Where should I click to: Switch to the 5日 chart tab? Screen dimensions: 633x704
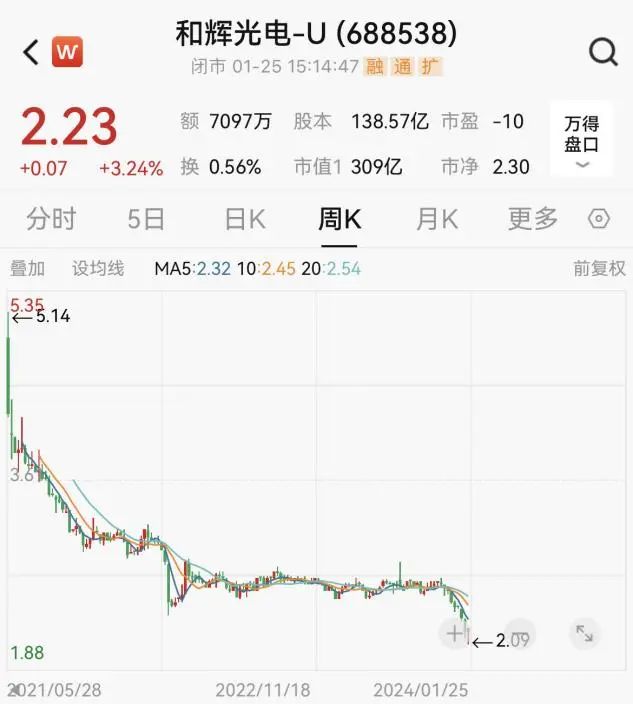146,219
